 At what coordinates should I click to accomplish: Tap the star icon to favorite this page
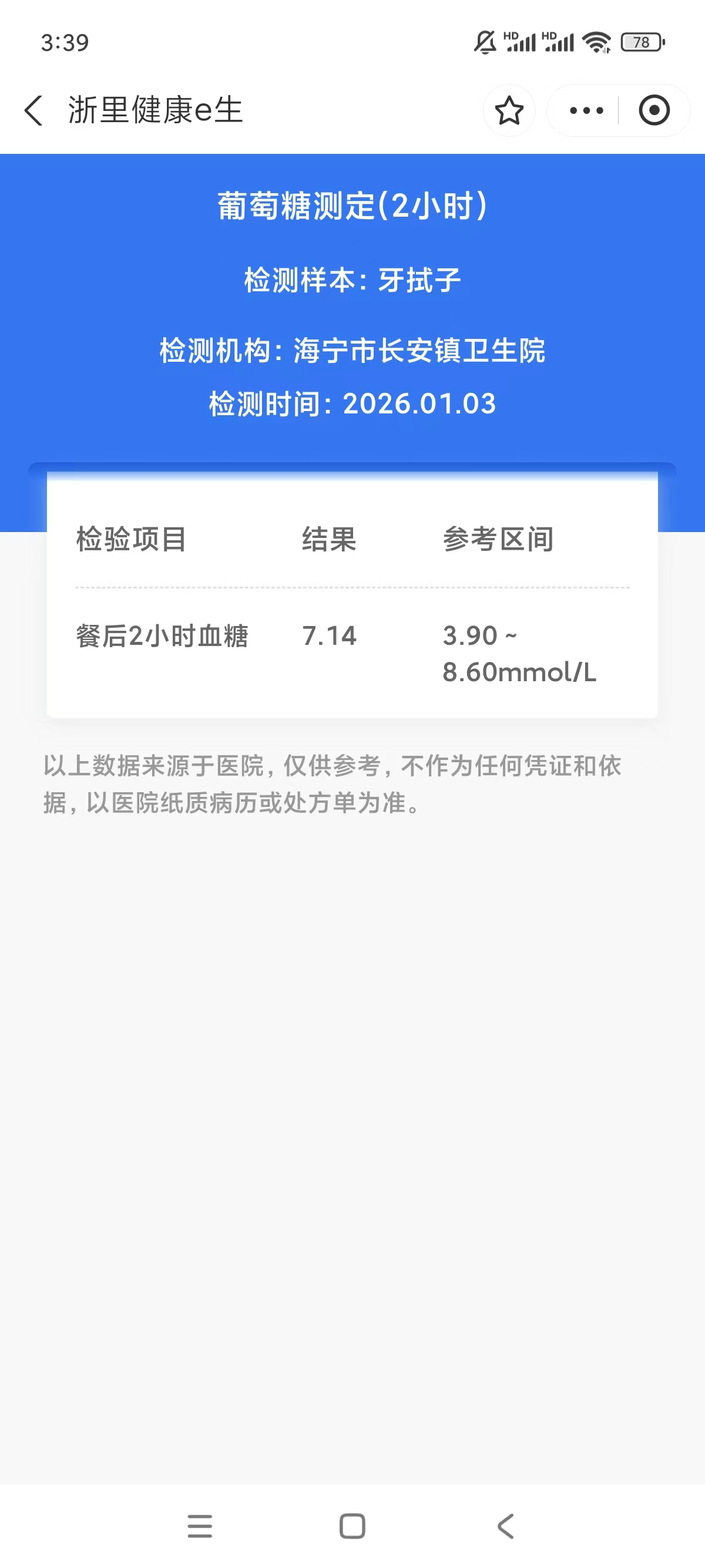509,110
